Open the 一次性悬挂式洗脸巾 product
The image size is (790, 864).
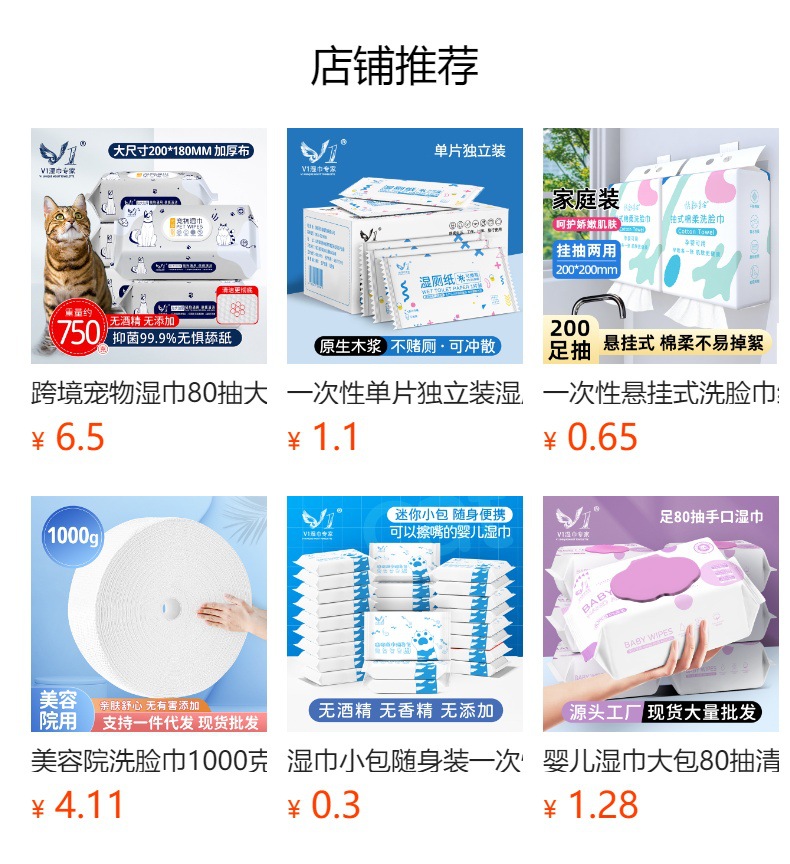point(660,246)
